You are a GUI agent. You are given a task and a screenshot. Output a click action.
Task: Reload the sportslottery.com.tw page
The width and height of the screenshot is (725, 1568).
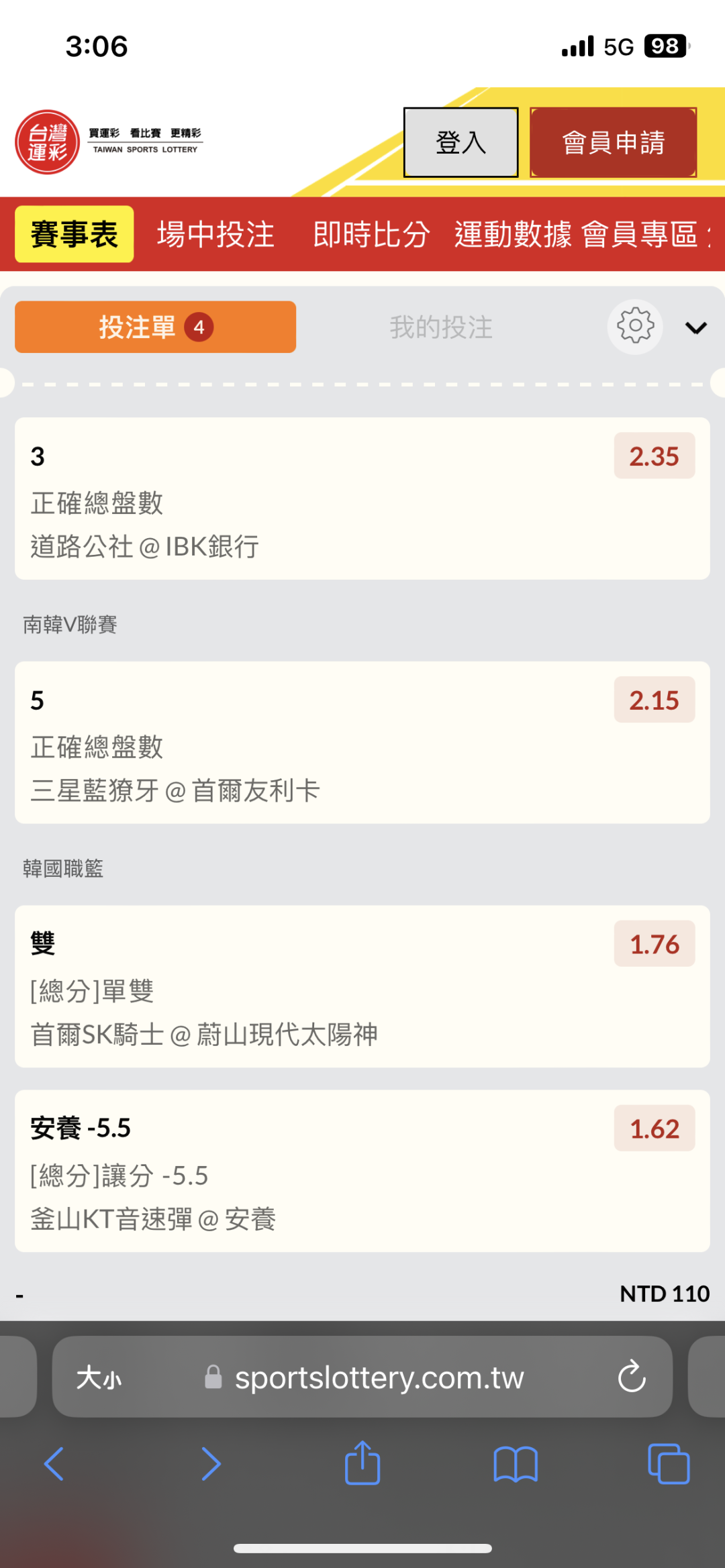[631, 1377]
